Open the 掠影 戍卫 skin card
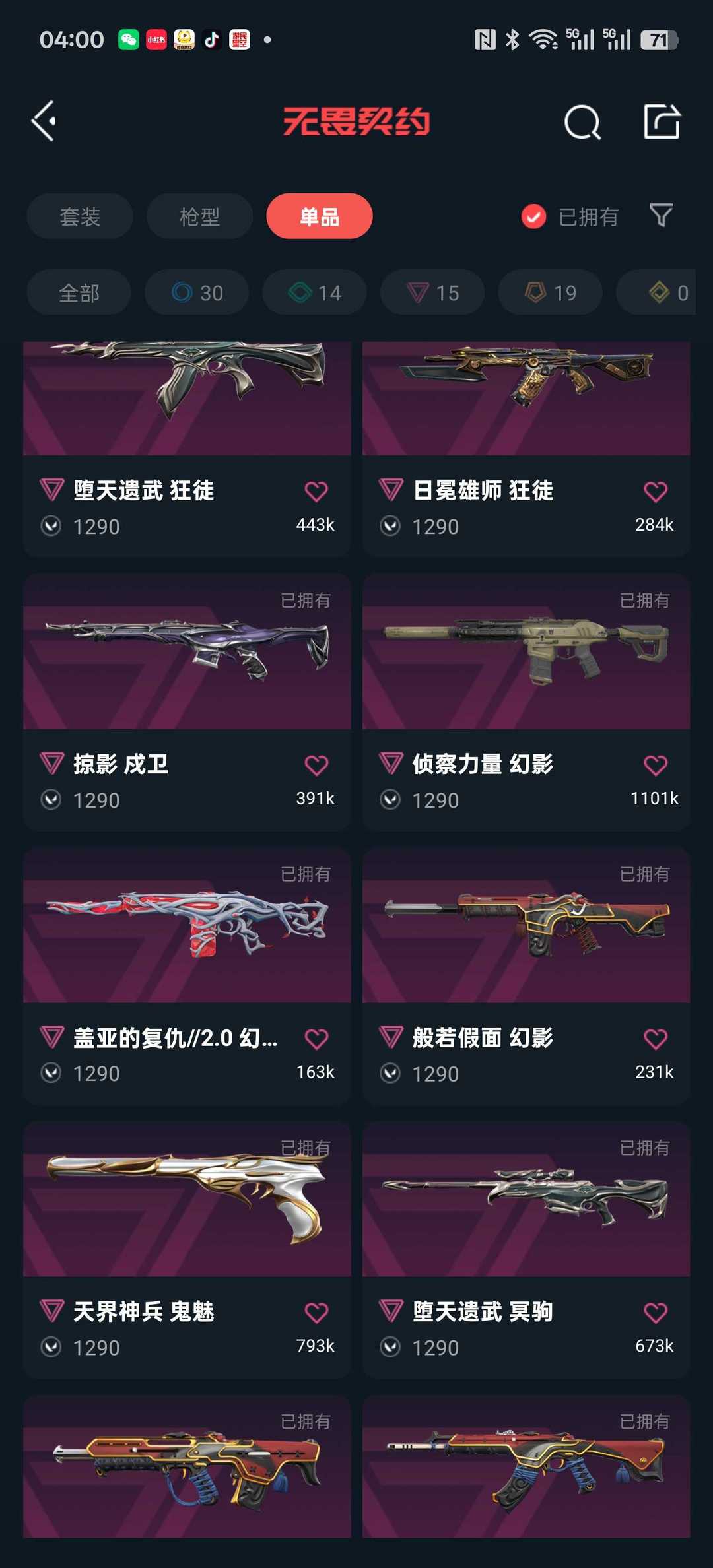Image resolution: width=713 pixels, height=1568 pixels. click(187, 702)
